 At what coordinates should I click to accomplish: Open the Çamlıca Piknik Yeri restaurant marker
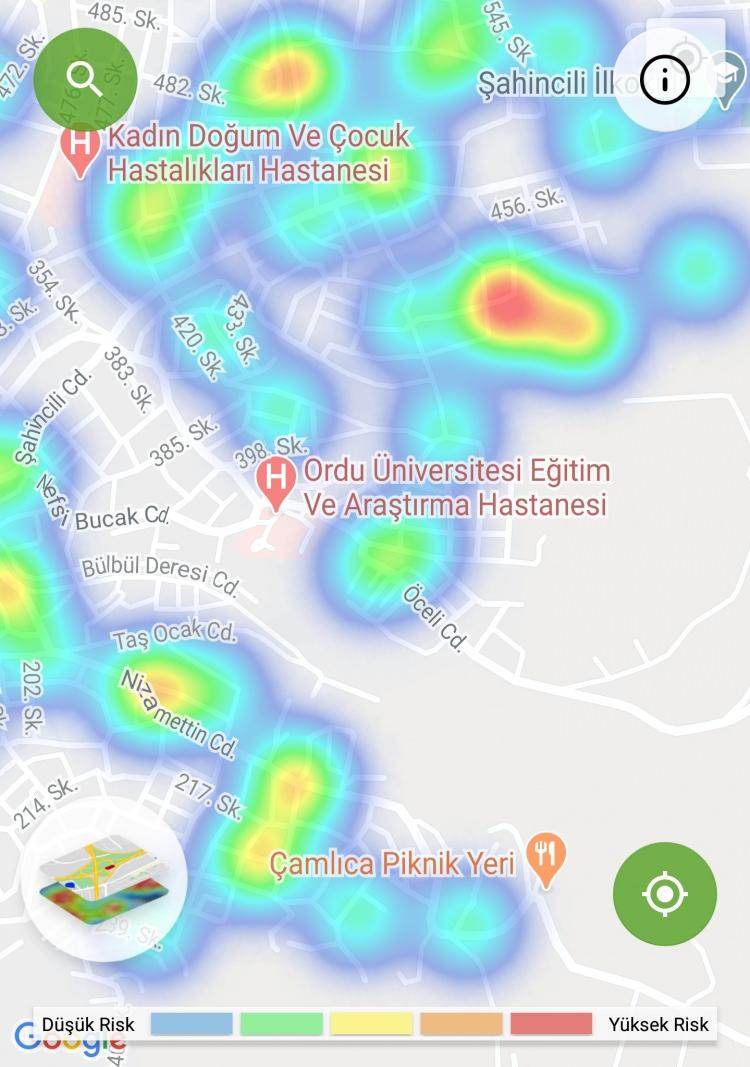click(546, 856)
